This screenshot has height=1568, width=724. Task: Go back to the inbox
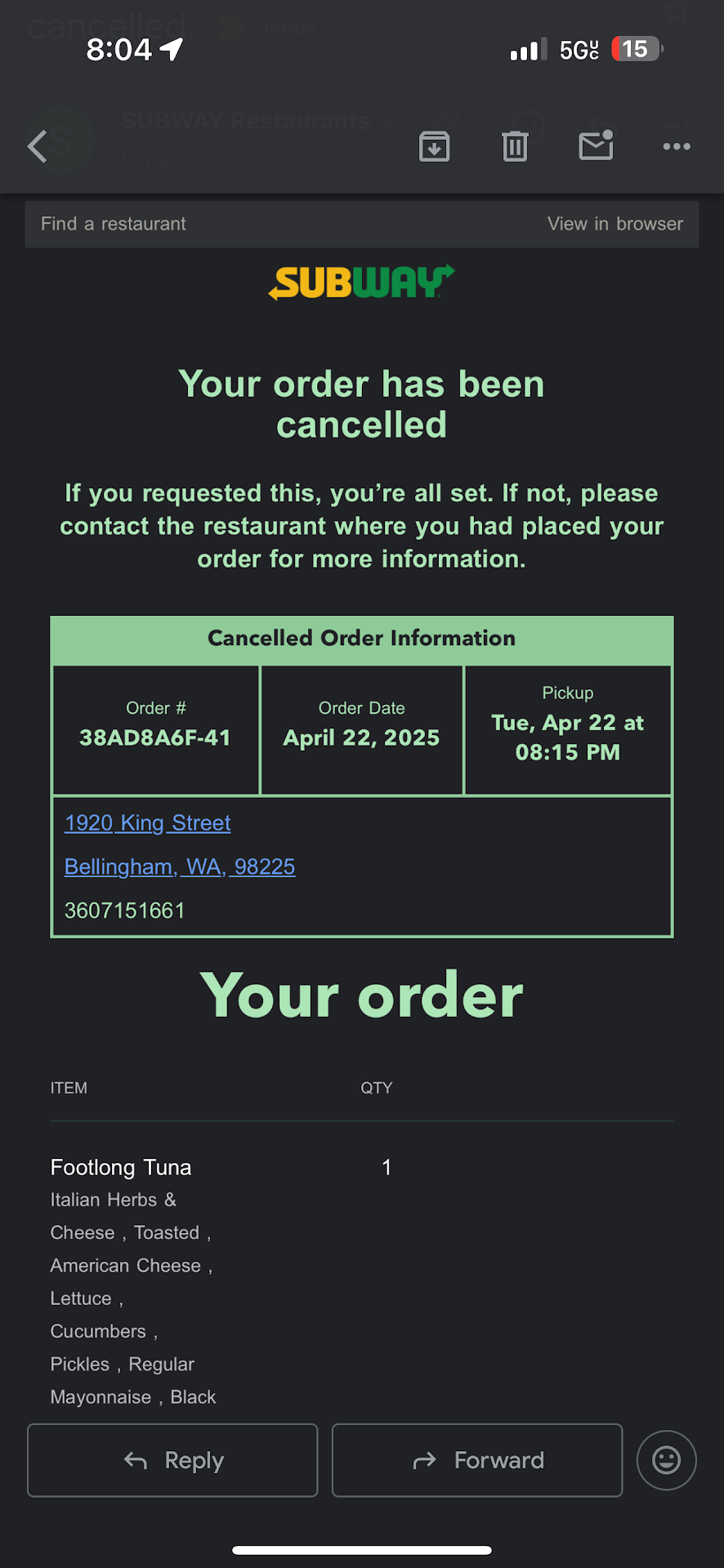(x=38, y=147)
